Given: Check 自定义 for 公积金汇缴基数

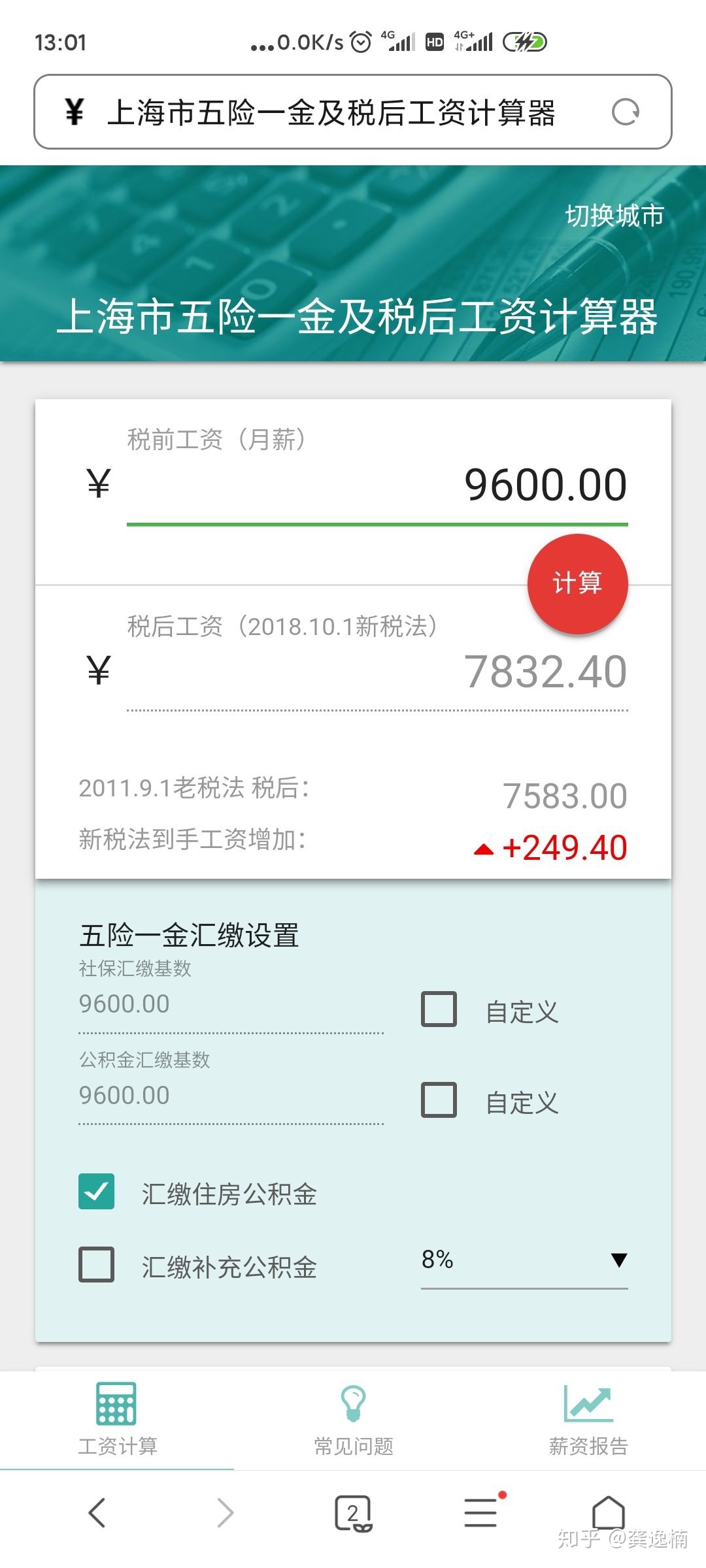Looking at the screenshot, I should pos(439,1100).
